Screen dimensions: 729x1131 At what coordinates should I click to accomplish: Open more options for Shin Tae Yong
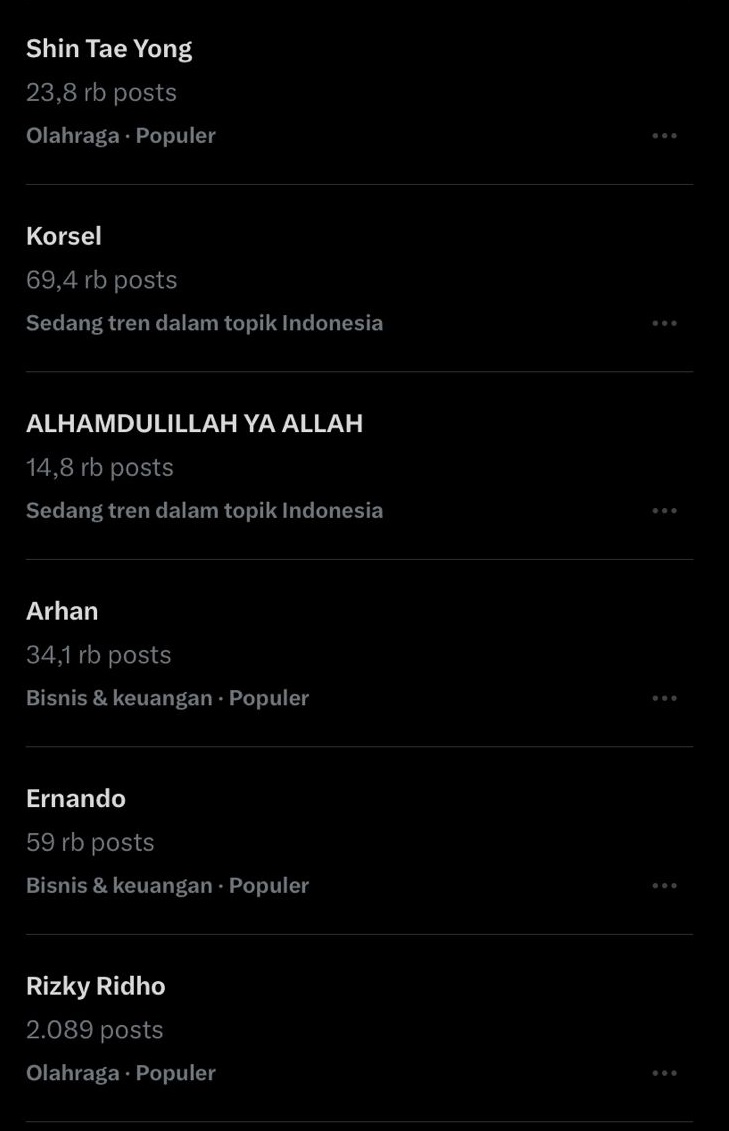664,136
